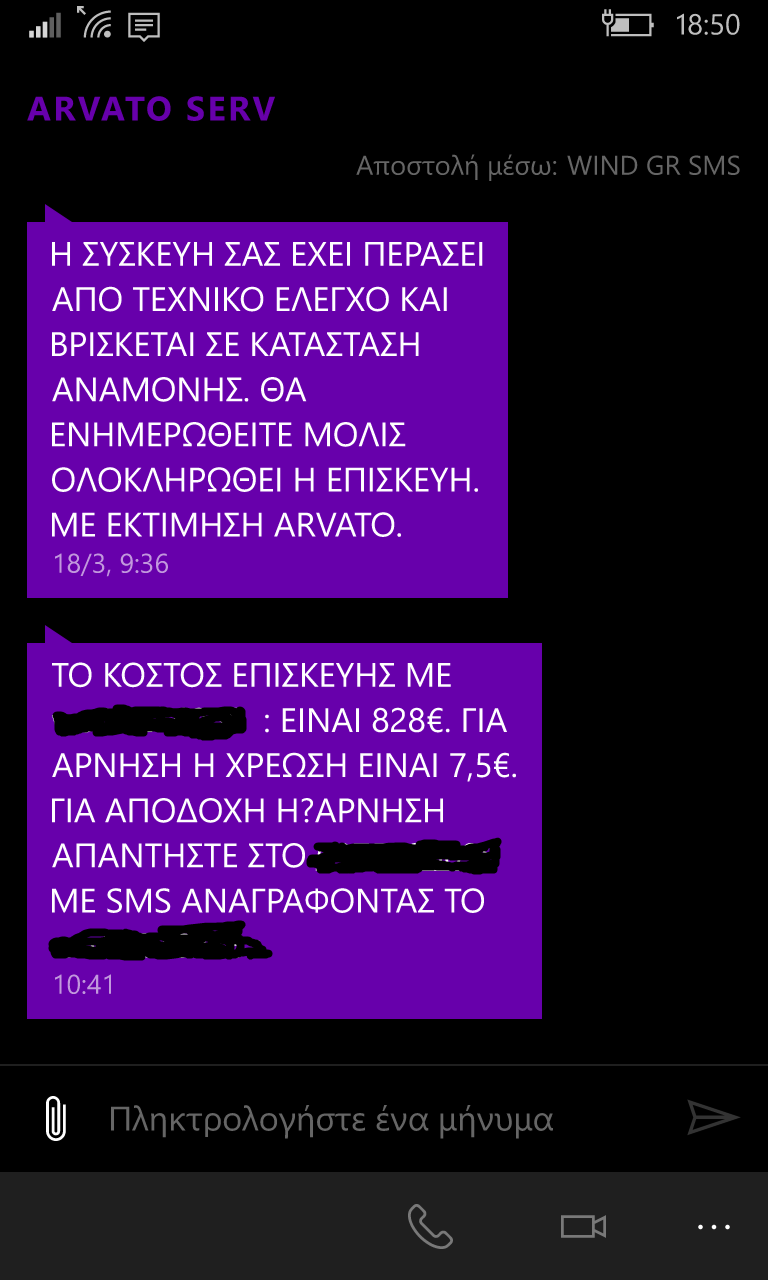Send the message with the arrow icon

713,1118
